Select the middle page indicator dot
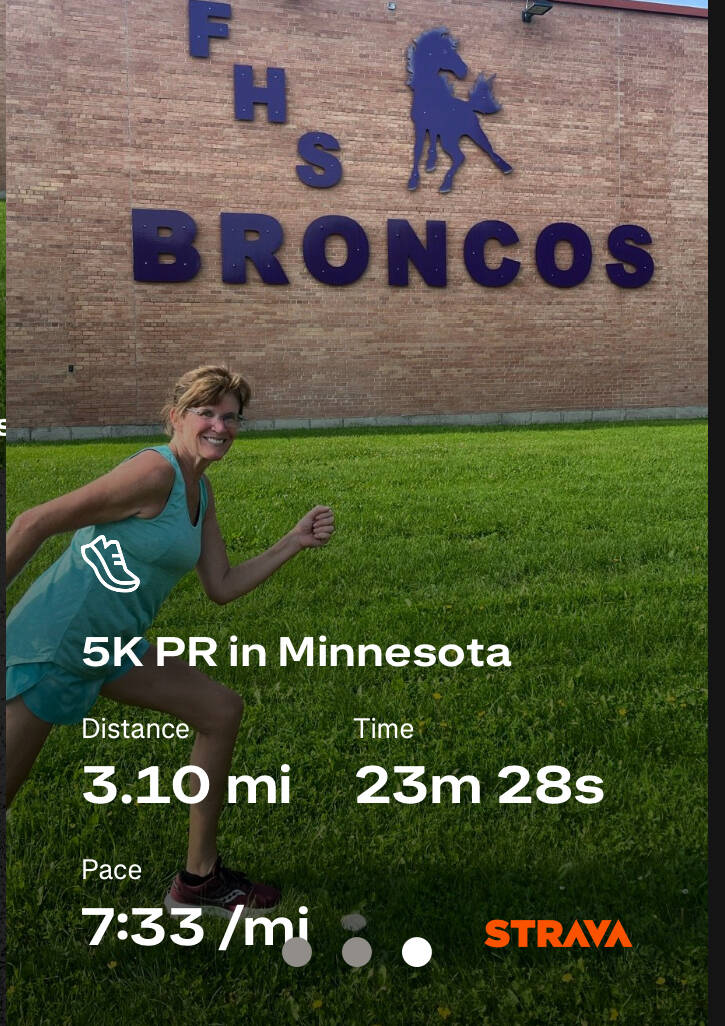 (x=357, y=951)
